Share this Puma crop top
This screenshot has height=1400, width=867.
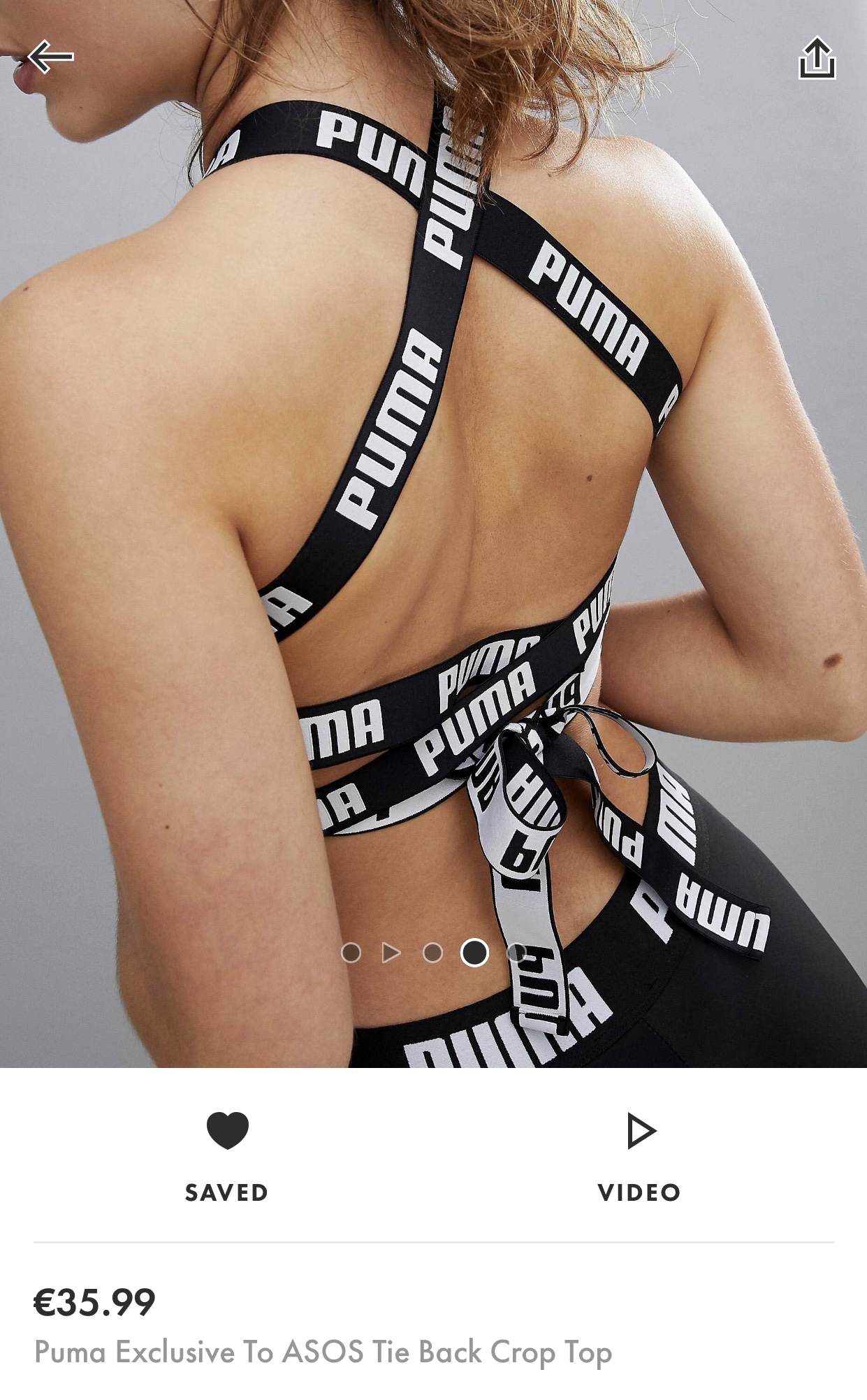click(x=817, y=59)
